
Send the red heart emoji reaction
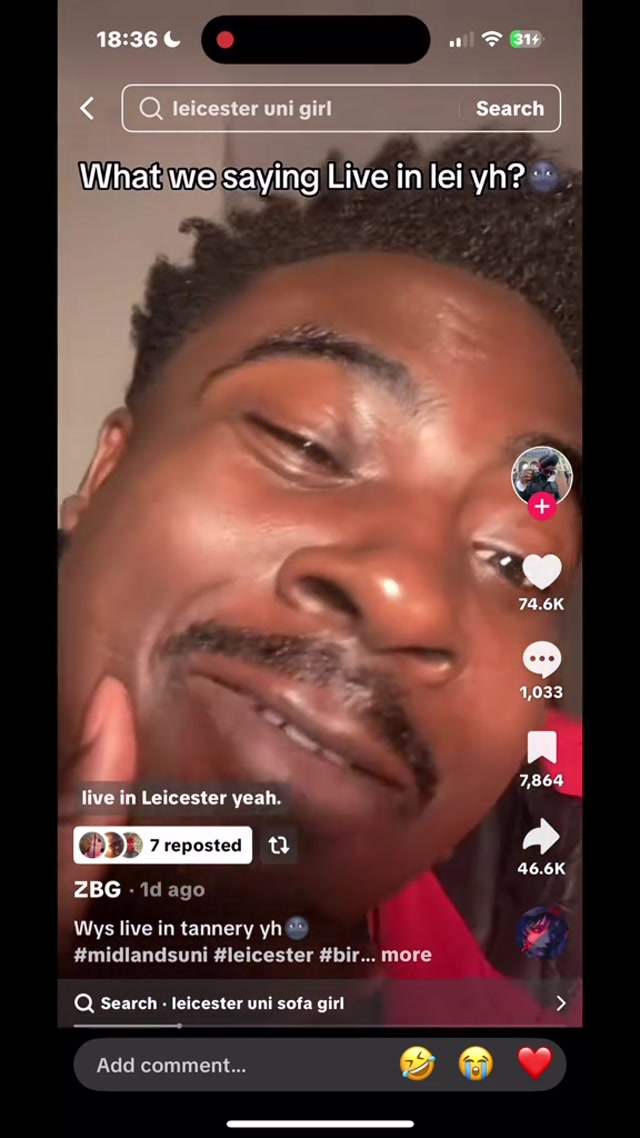coord(534,1064)
